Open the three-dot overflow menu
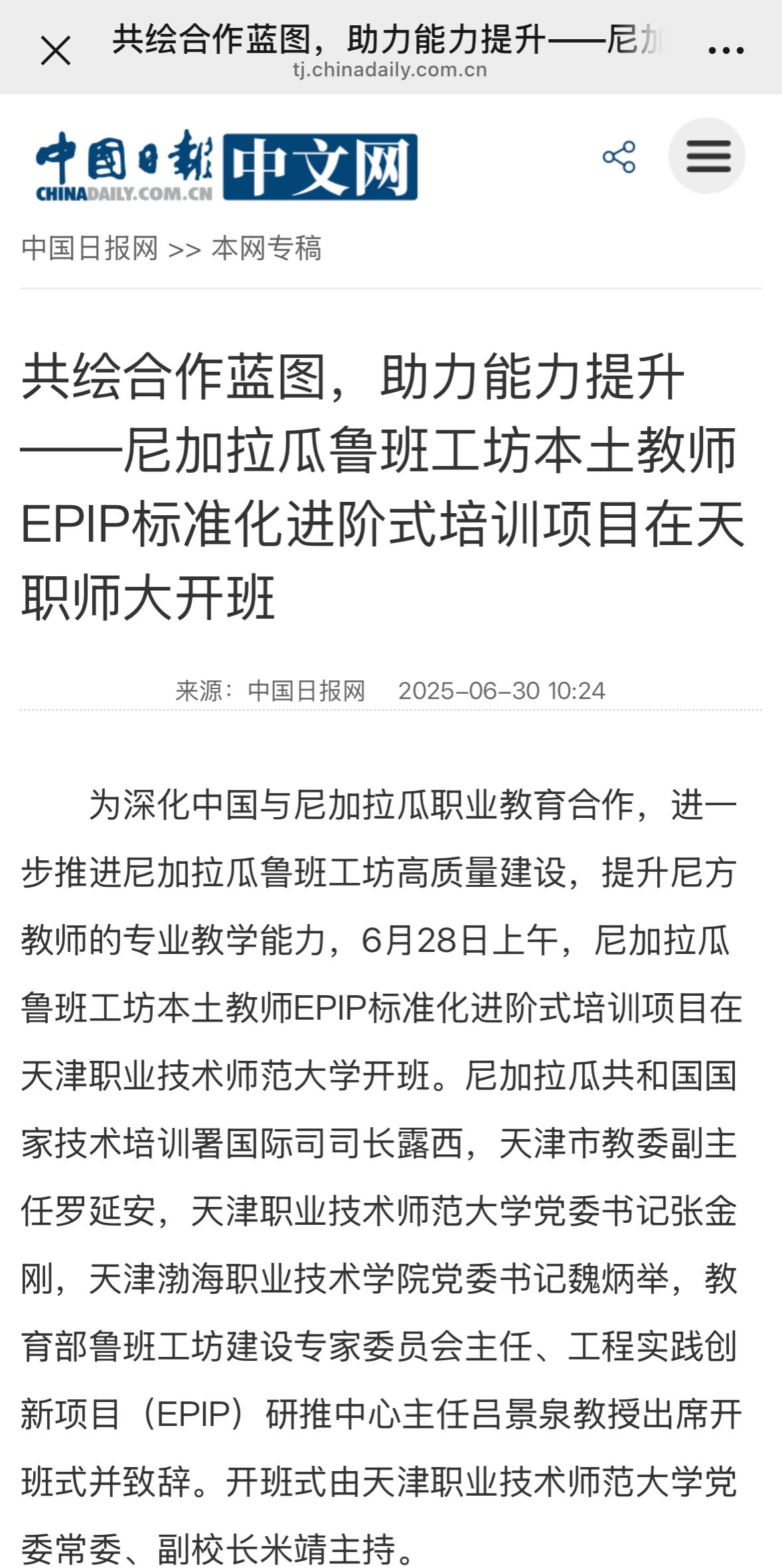This screenshot has width=782, height=1568. pos(726,50)
